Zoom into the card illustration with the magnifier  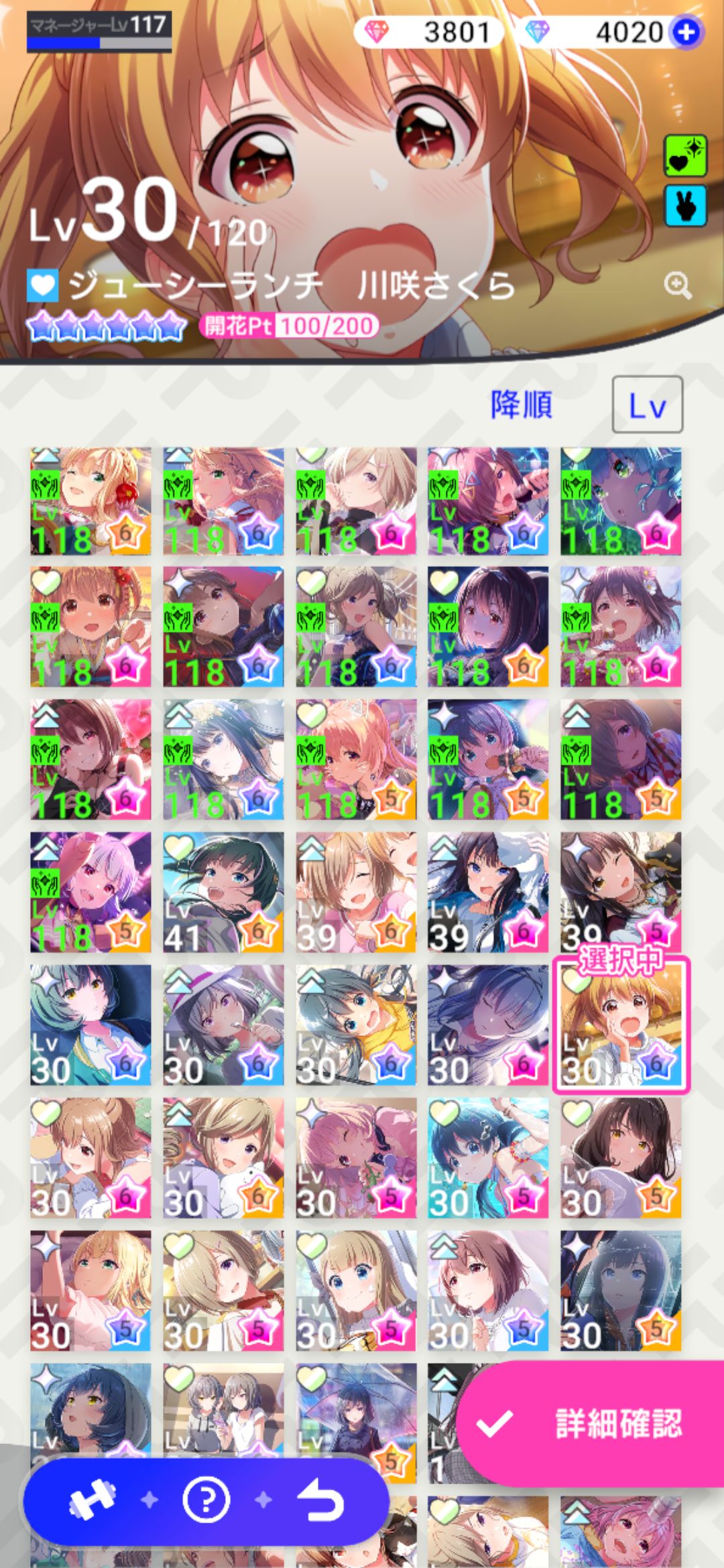tap(678, 286)
